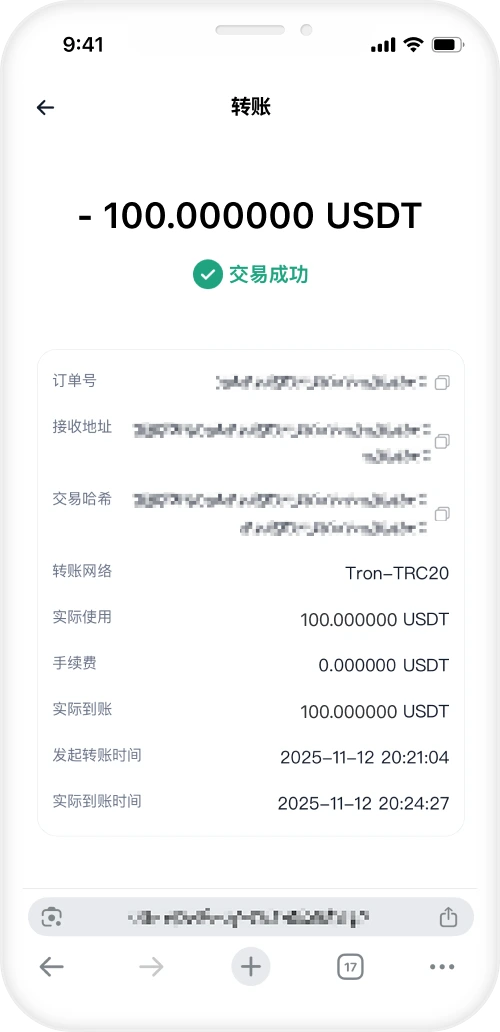Open a new browser tab
The image size is (500, 1032).
[251, 967]
